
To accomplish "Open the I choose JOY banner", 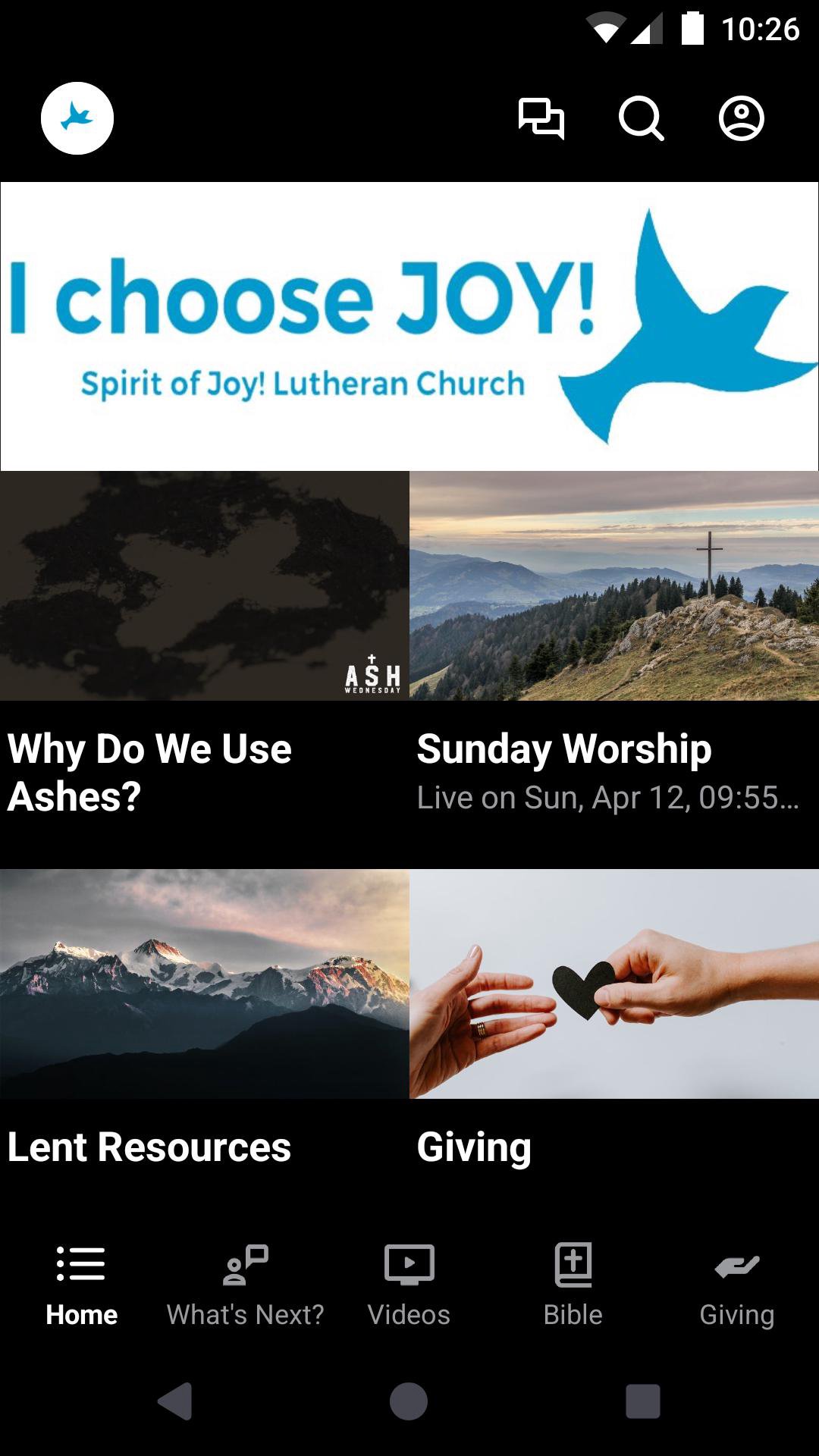I will point(409,326).
